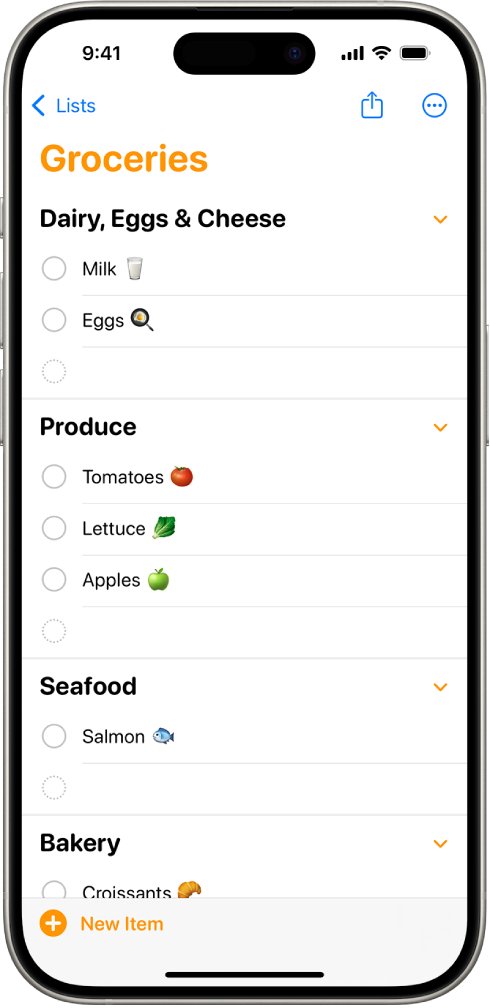Check off Lettuce

54,528
